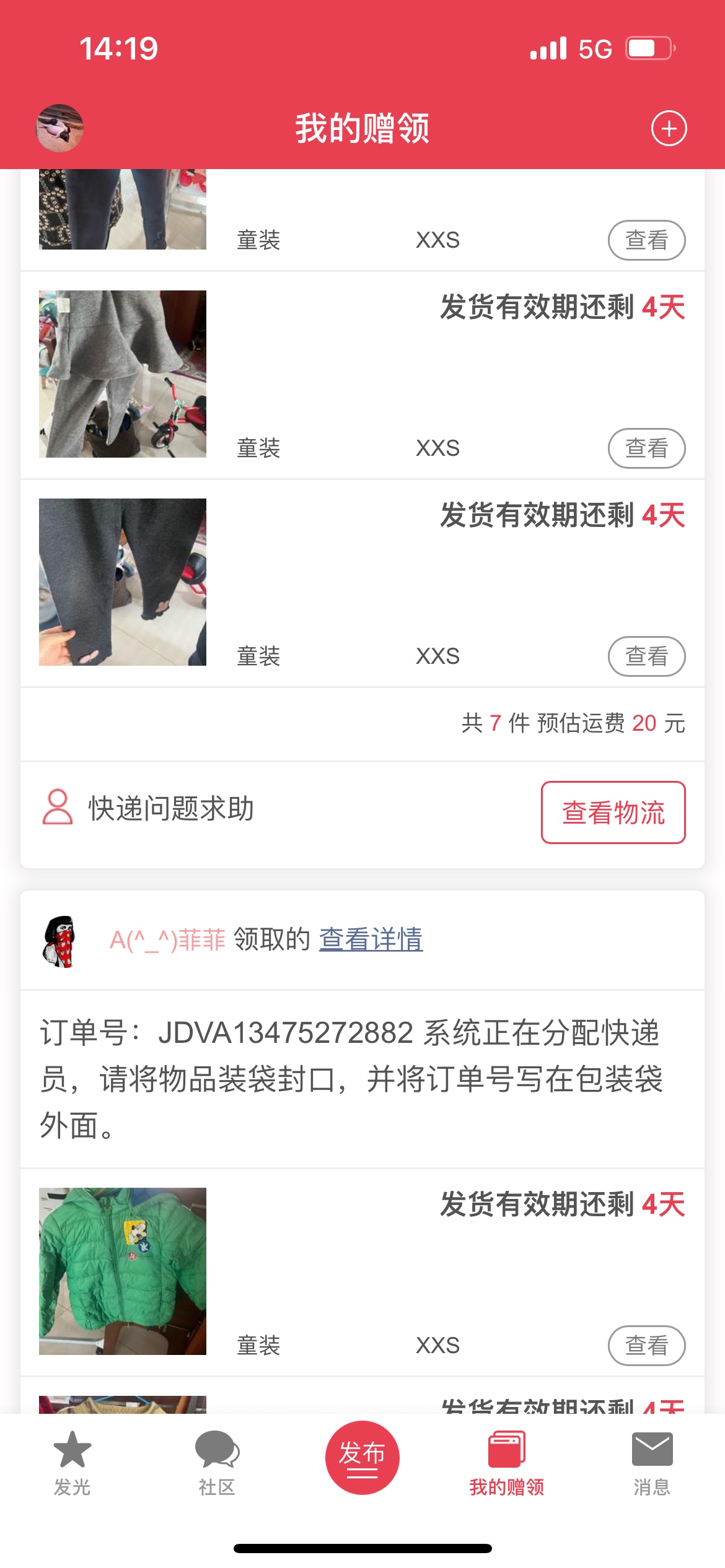The width and height of the screenshot is (725, 1568).
Task: Tap the red 发布 button
Action: [362, 1457]
